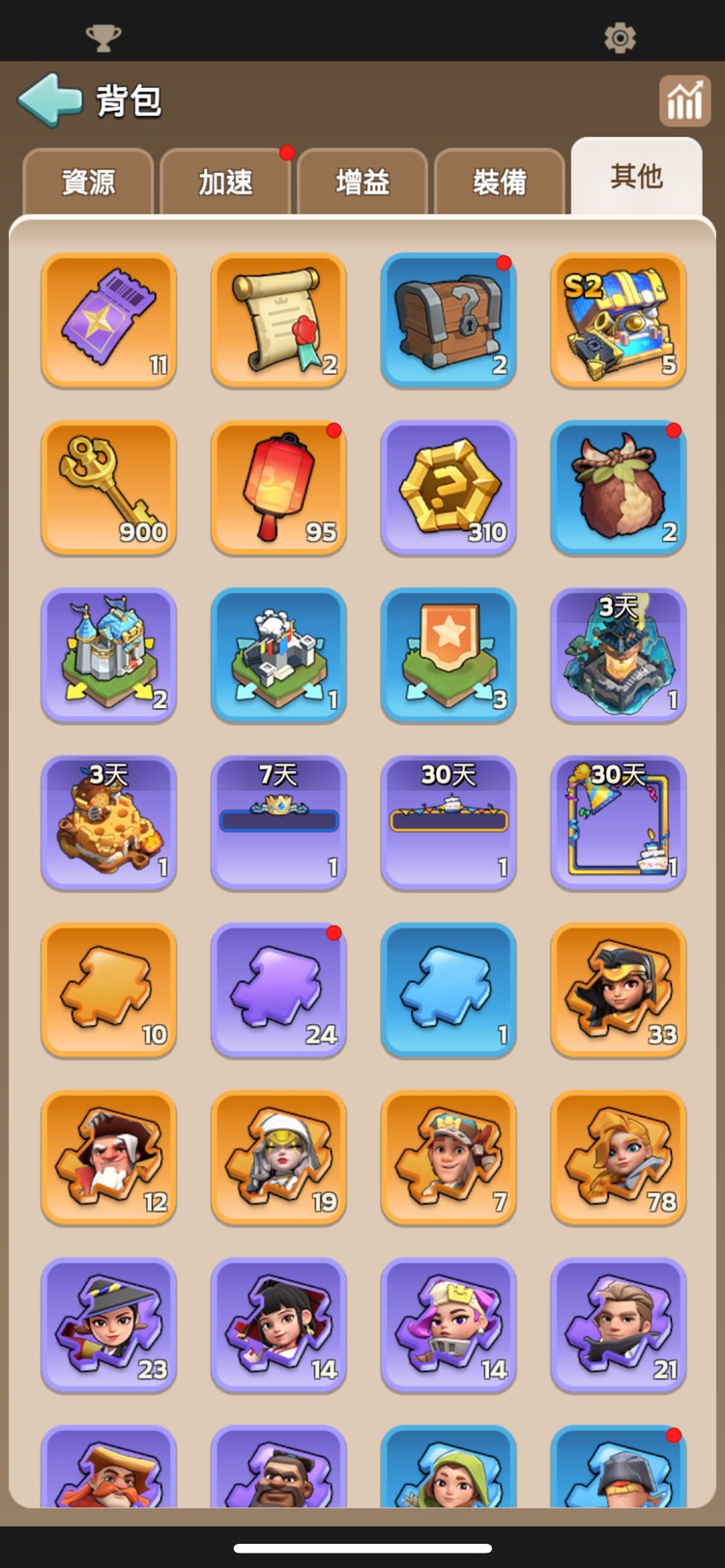Select the 7天 crown frame item
Viewport: 725px width, 1568px height.
click(x=278, y=822)
